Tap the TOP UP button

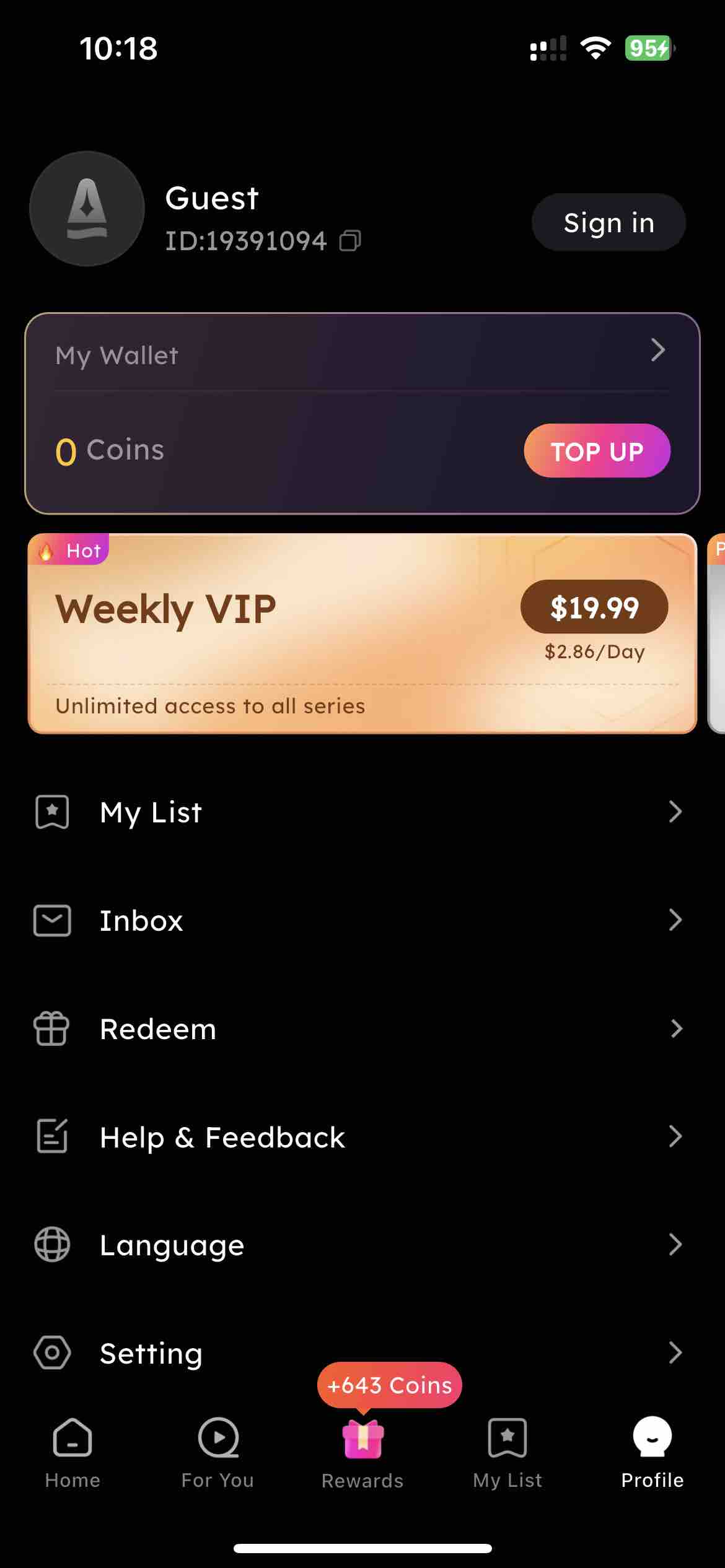pyautogui.click(x=597, y=451)
